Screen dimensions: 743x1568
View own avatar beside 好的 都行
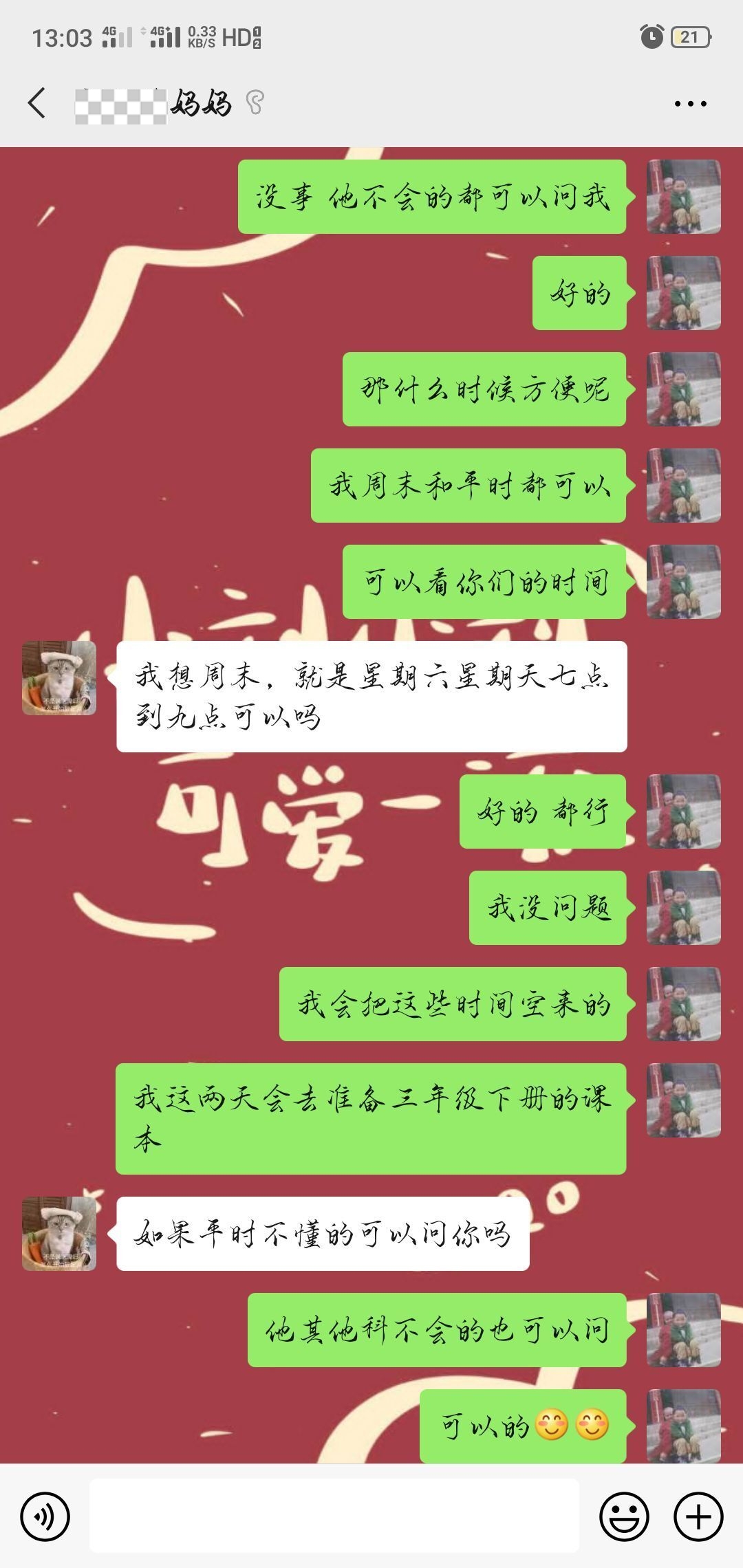click(683, 812)
